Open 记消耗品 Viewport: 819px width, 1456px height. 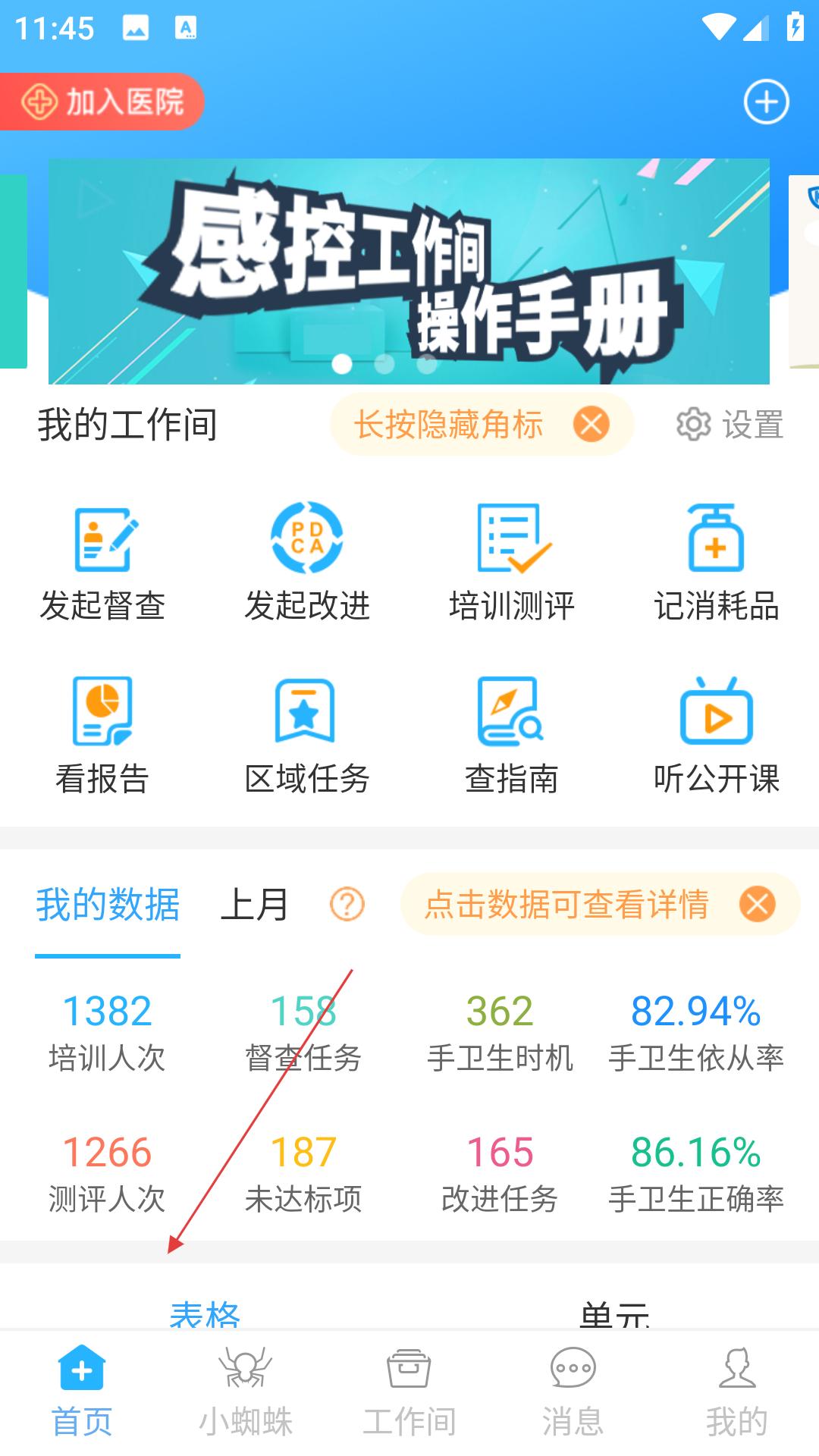click(x=717, y=563)
